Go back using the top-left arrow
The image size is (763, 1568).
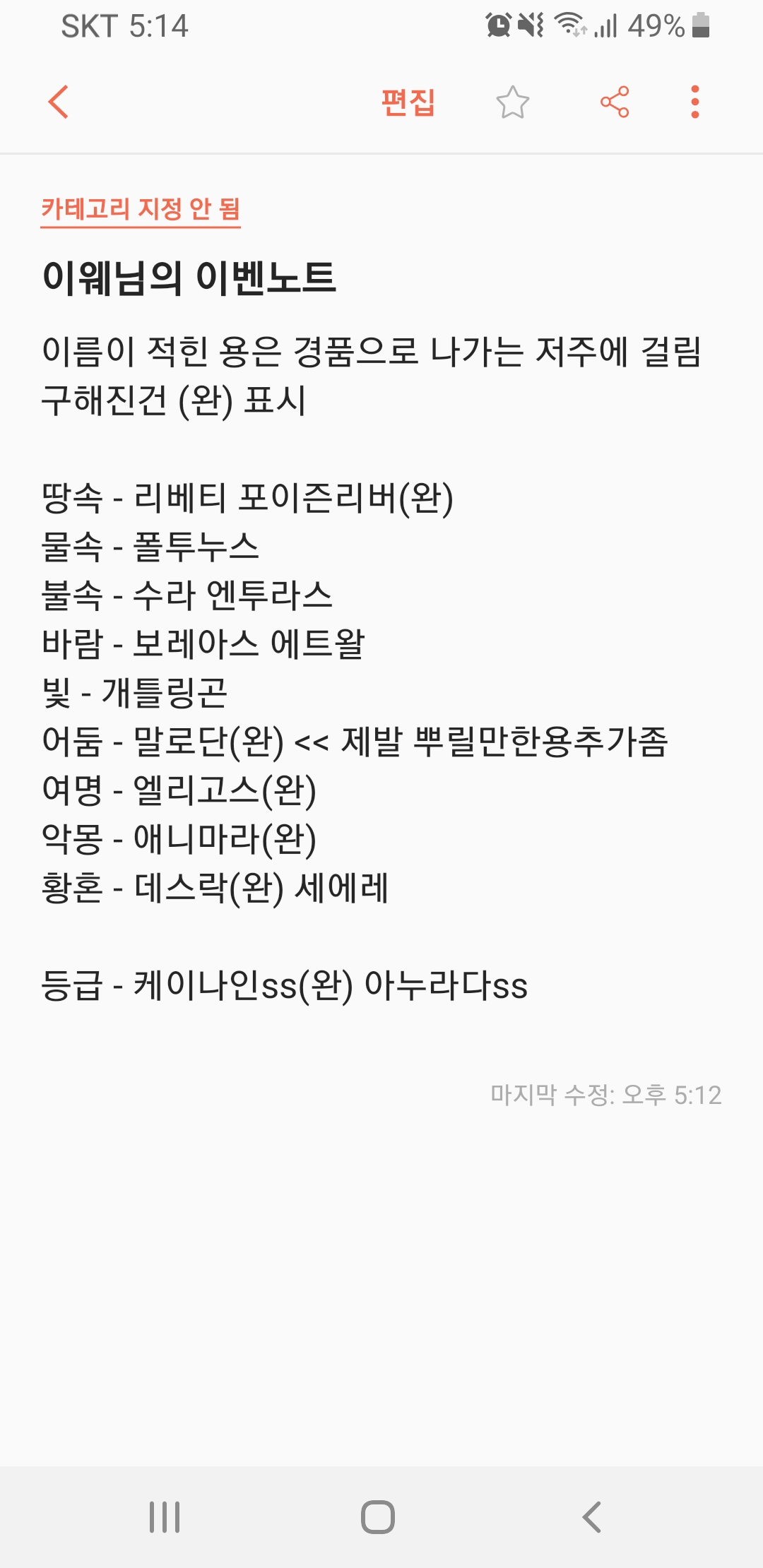(59, 102)
